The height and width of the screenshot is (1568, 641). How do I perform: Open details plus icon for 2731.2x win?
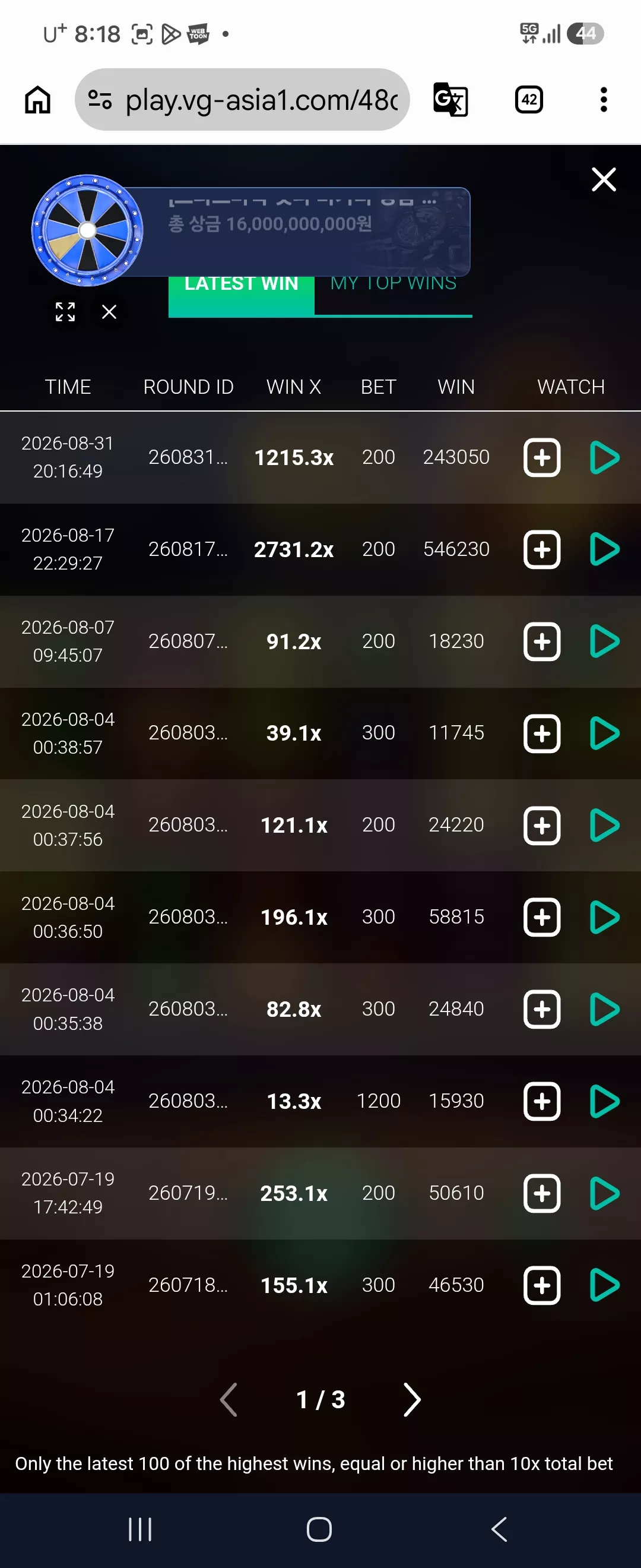pyautogui.click(x=542, y=549)
